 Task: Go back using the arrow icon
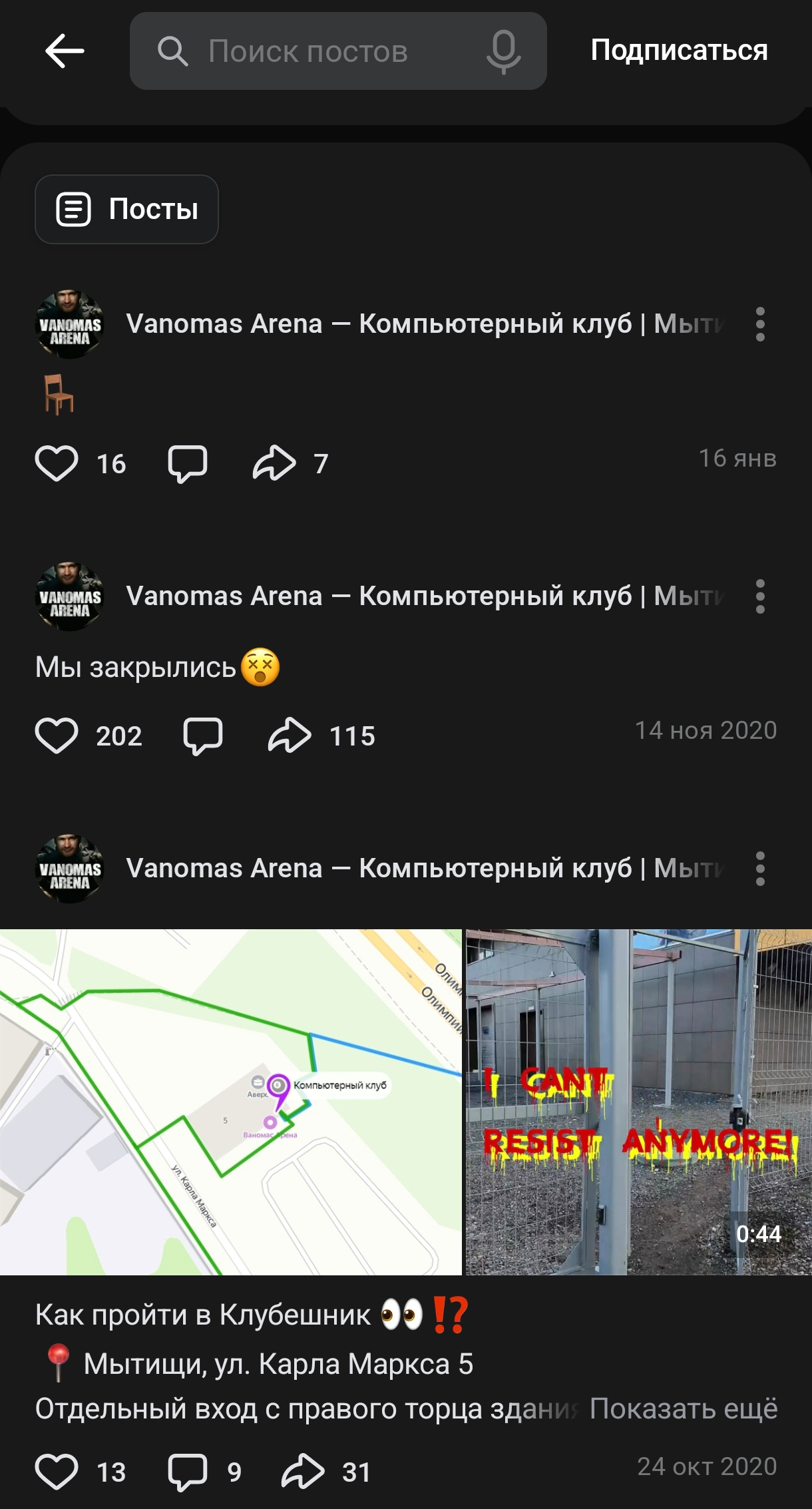65,51
